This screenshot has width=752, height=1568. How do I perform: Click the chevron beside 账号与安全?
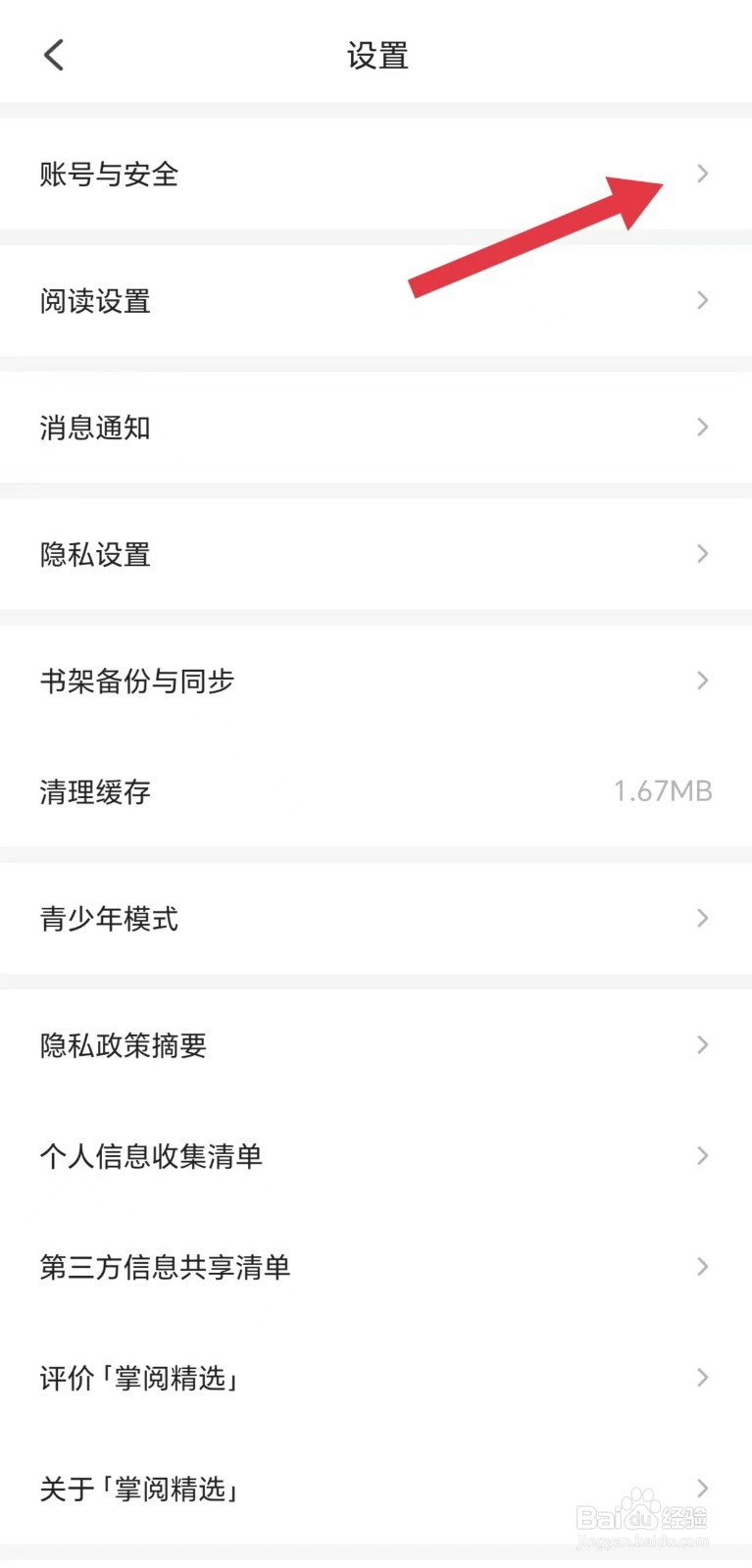702,174
